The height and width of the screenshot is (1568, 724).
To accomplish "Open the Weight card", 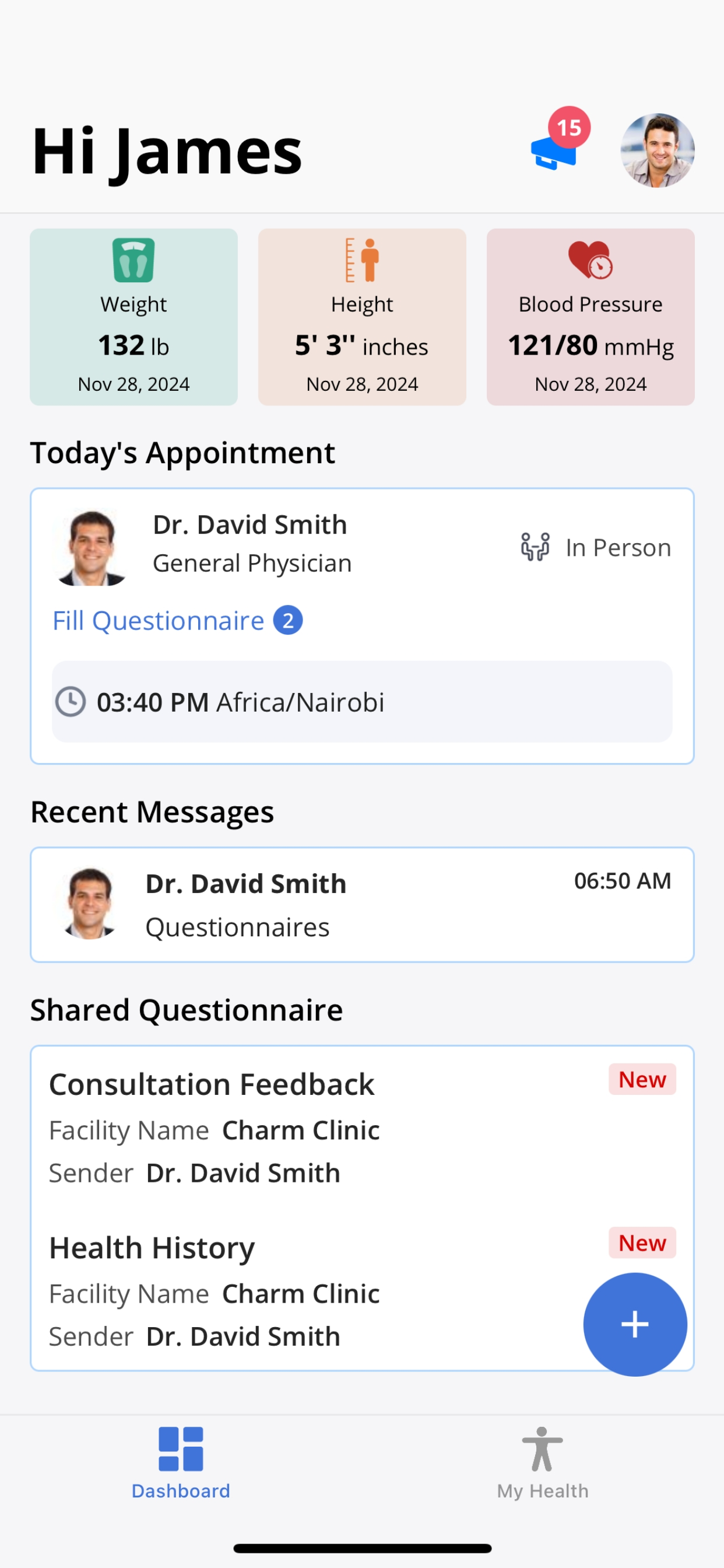I will pos(134,317).
